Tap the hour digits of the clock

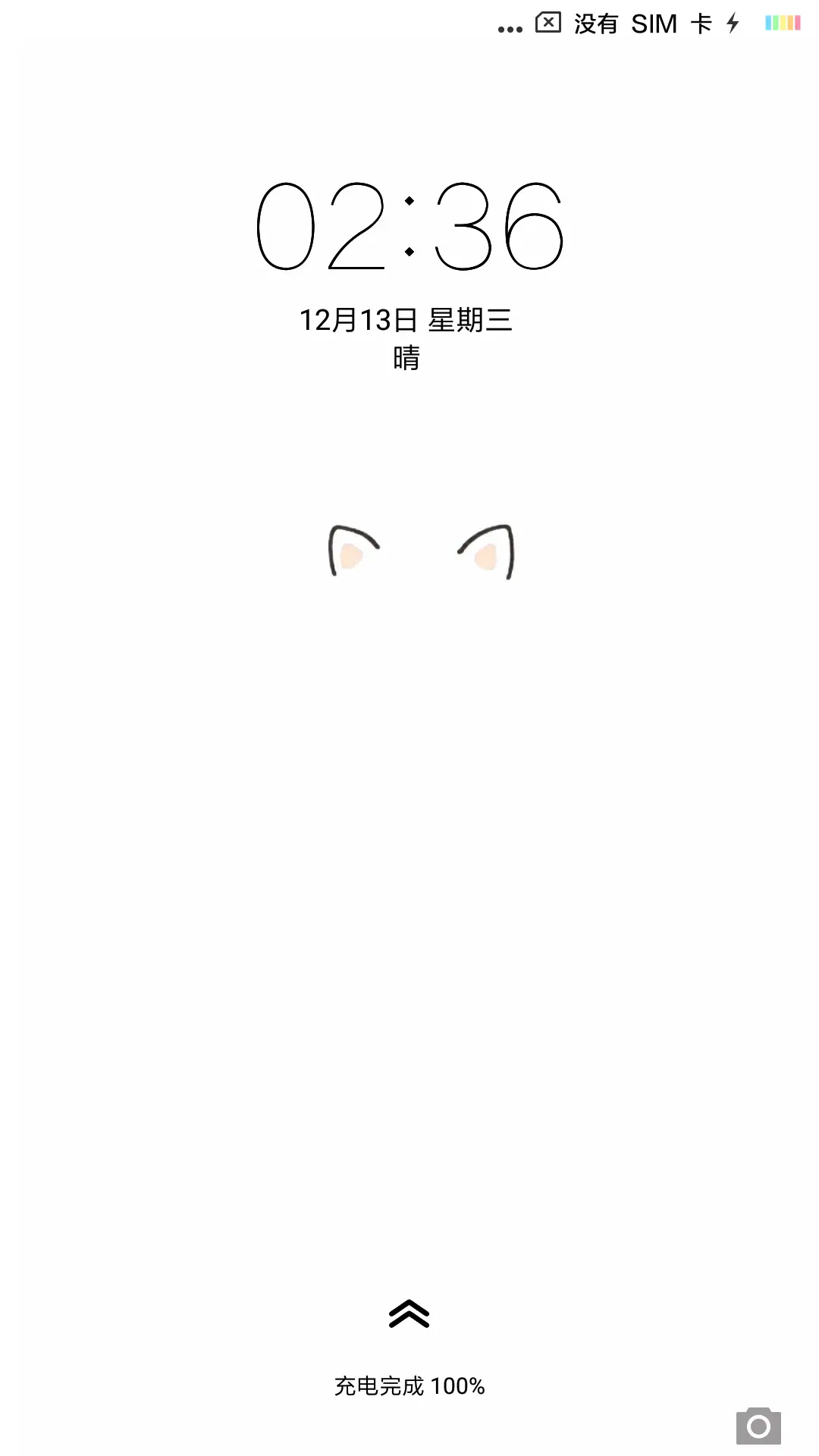(x=322, y=227)
